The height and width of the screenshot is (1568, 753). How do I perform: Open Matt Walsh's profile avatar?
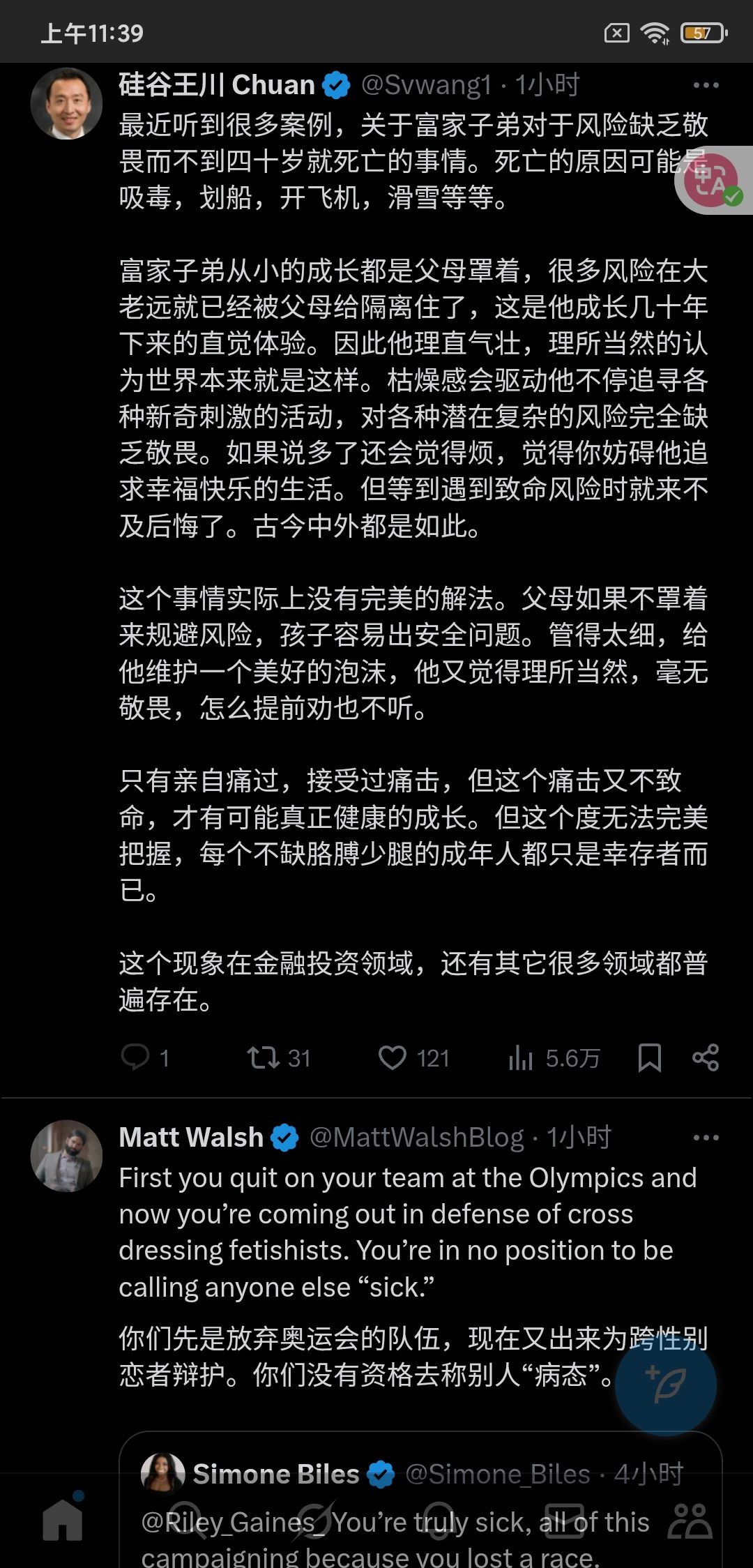[x=66, y=1156]
